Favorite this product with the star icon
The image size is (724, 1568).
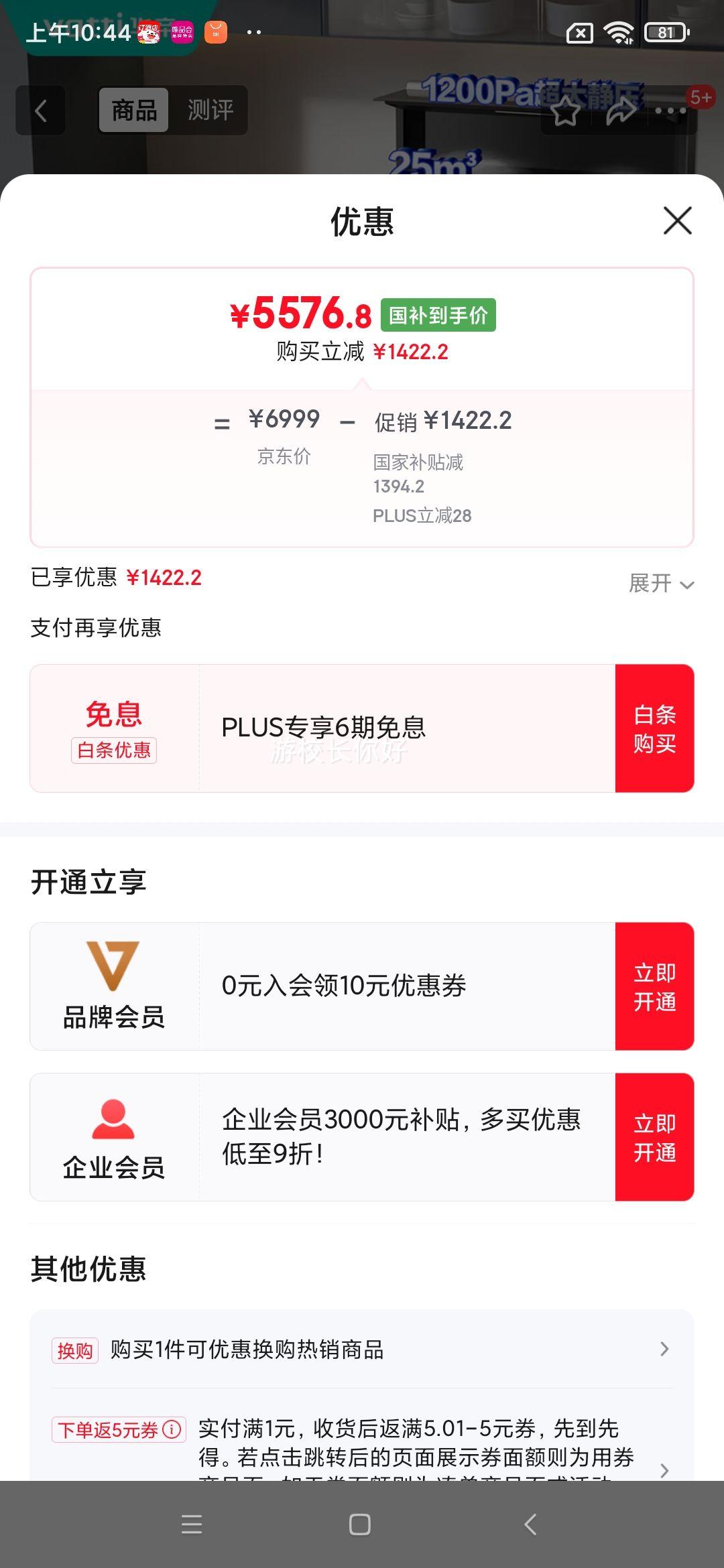pos(566,111)
